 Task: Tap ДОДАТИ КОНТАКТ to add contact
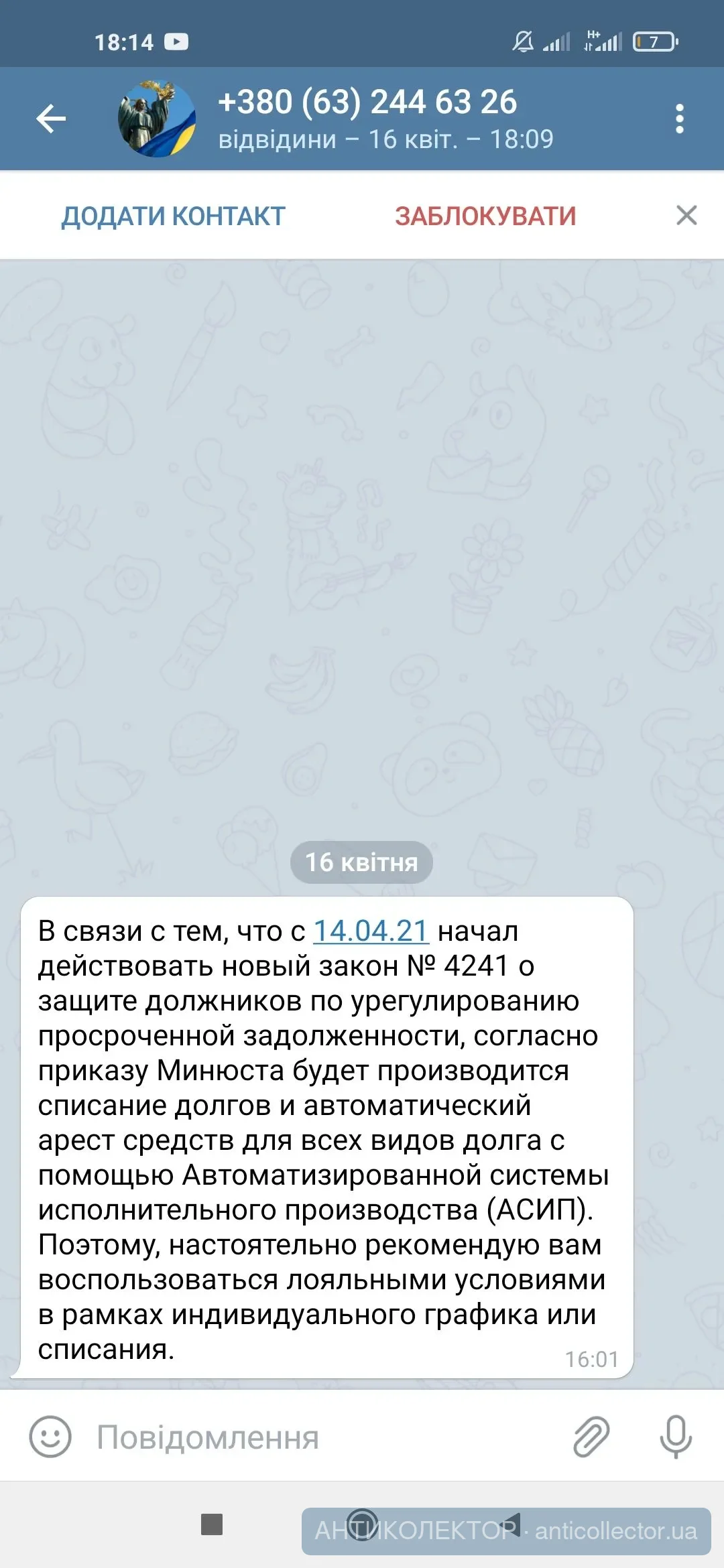point(173,216)
